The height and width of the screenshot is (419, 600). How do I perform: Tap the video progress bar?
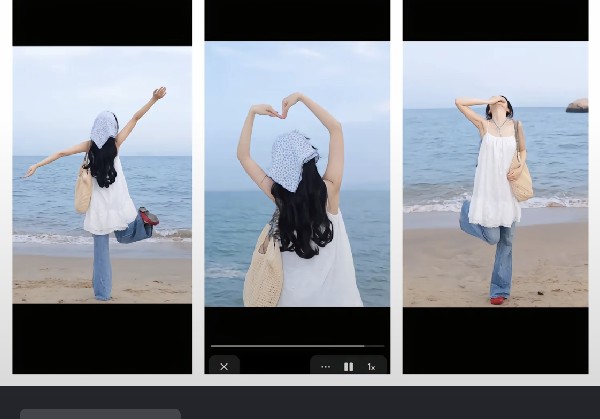[297, 346]
